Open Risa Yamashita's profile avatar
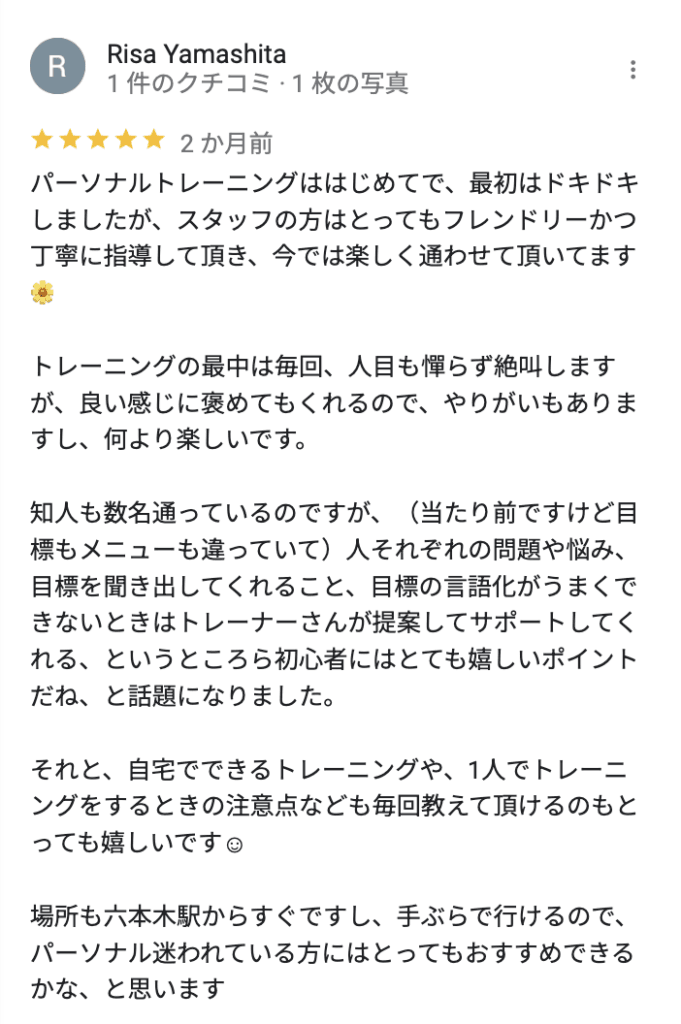Screen dimensions: 681x1024 [57, 67]
